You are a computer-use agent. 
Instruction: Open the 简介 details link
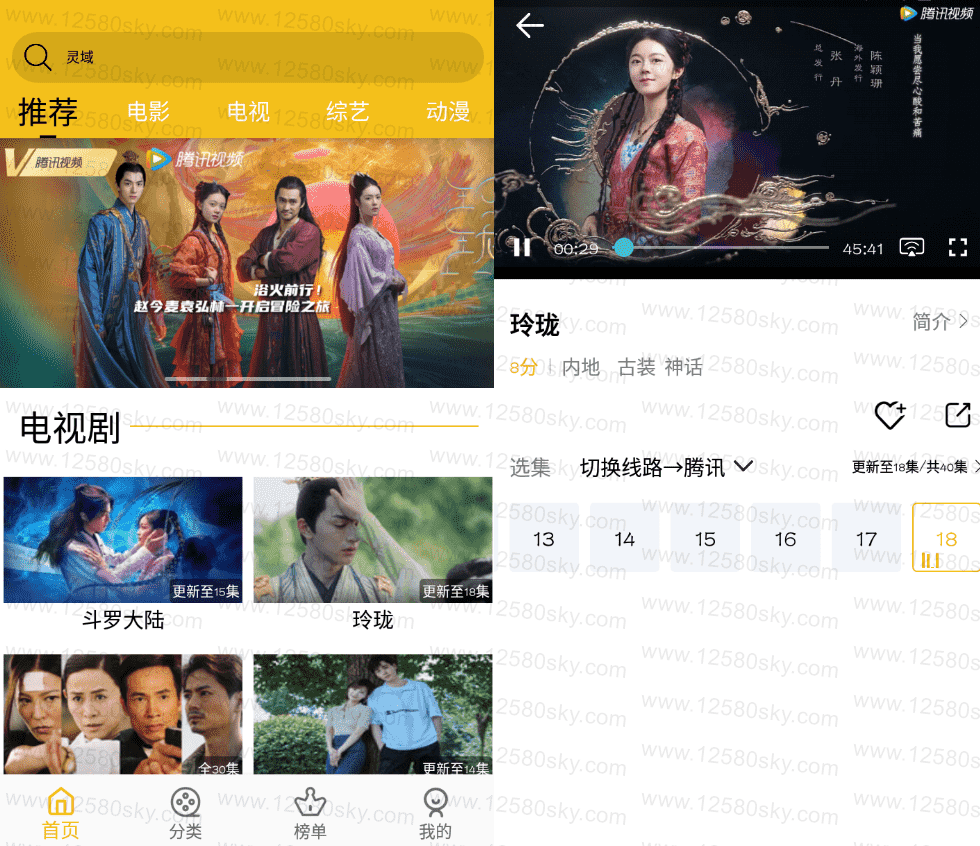point(940,322)
